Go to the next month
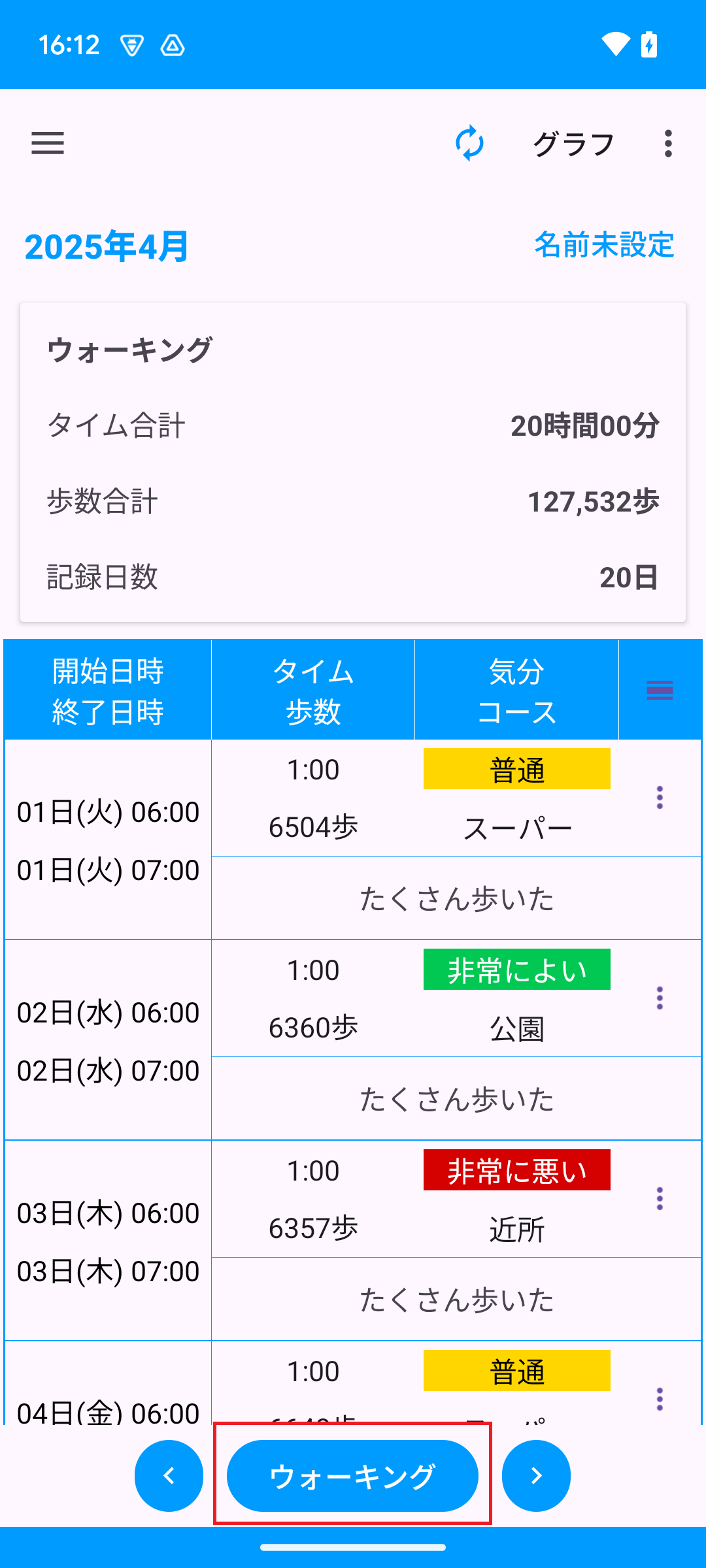The image size is (706, 1568). [x=536, y=1476]
